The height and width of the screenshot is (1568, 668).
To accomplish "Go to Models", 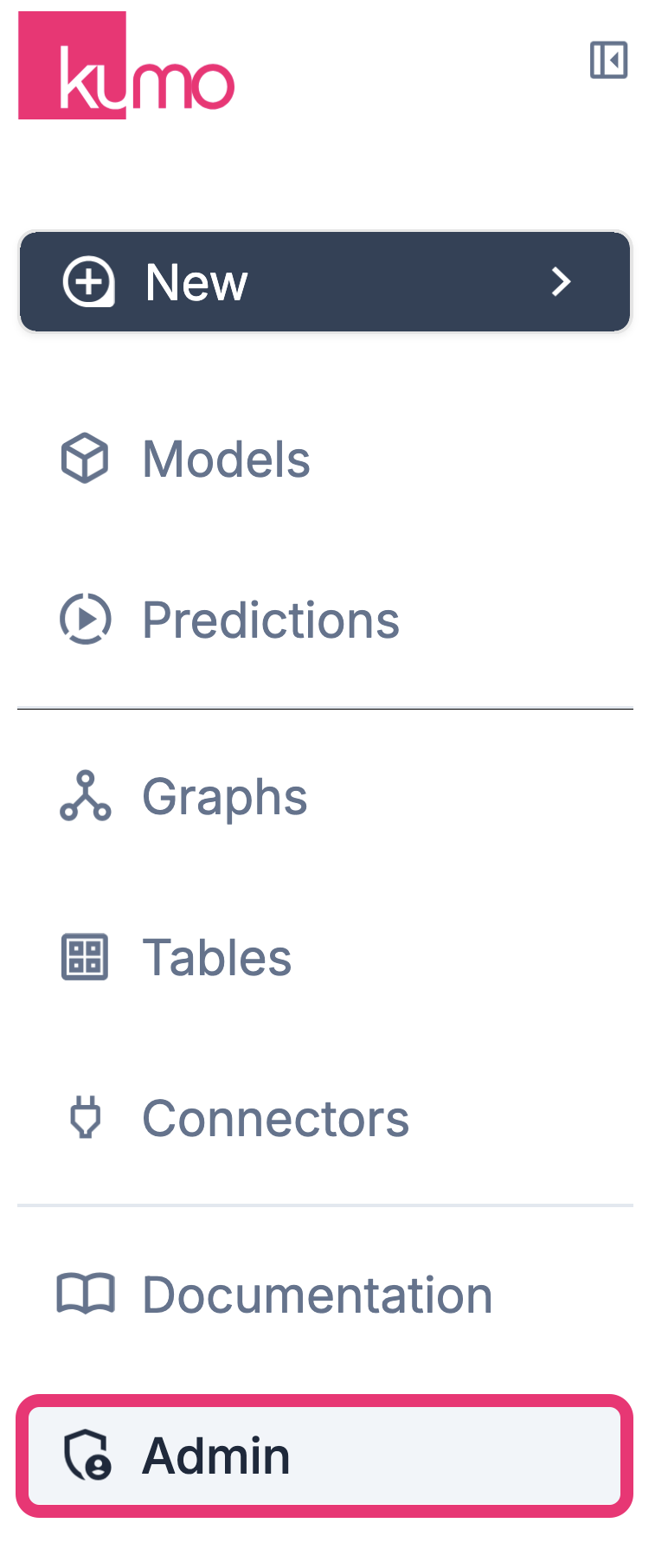I will tap(226, 459).
